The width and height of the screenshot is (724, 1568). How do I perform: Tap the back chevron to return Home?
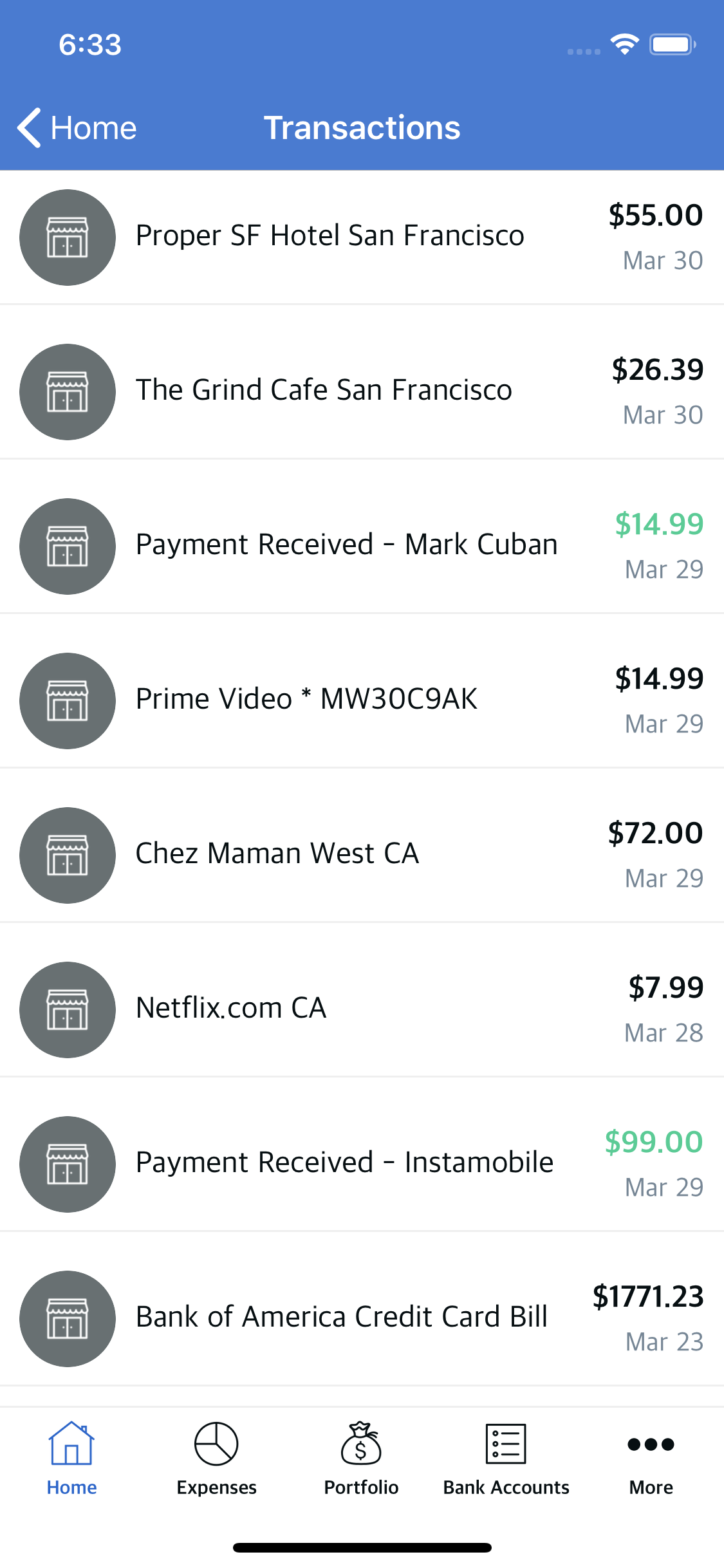click(28, 127)
